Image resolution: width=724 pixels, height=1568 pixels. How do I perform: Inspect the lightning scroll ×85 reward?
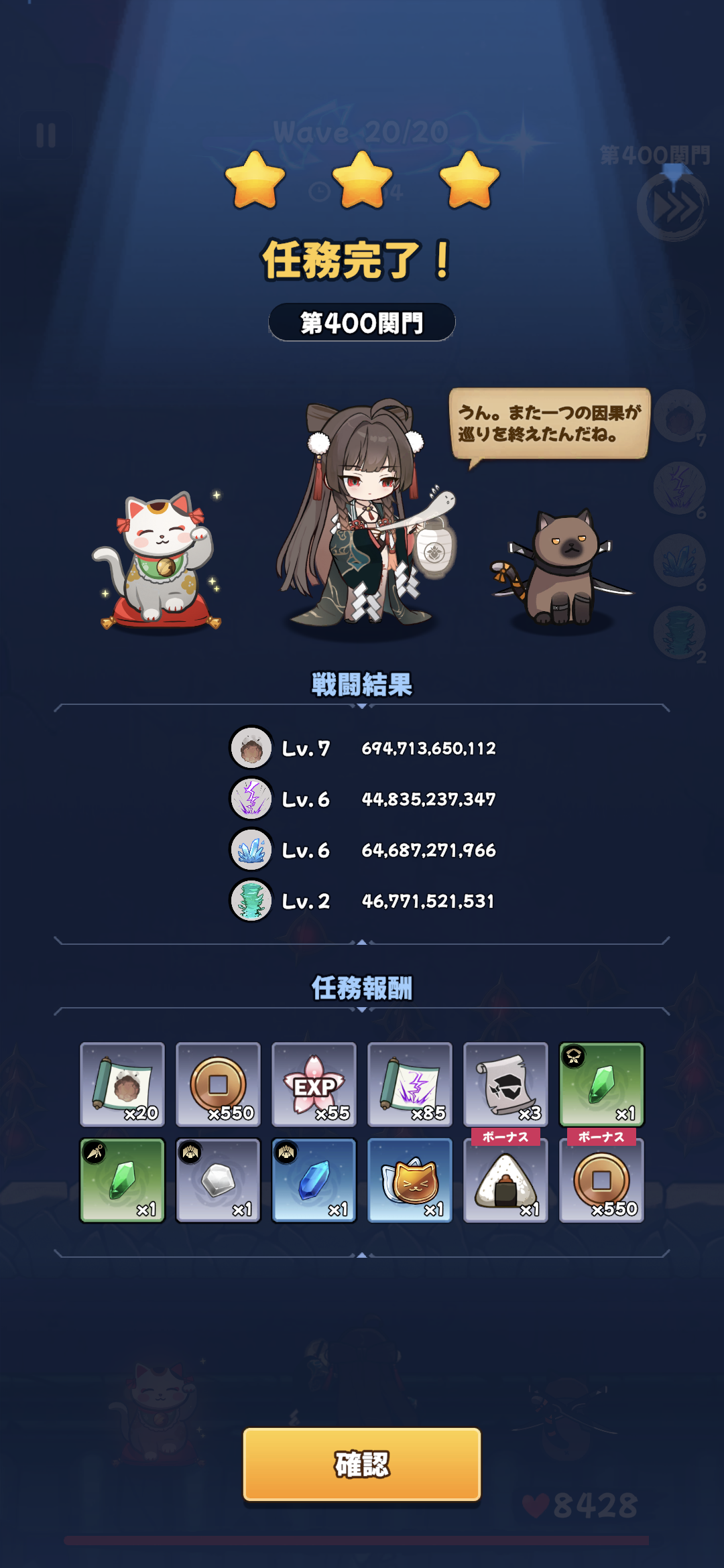click(410, 1084)
